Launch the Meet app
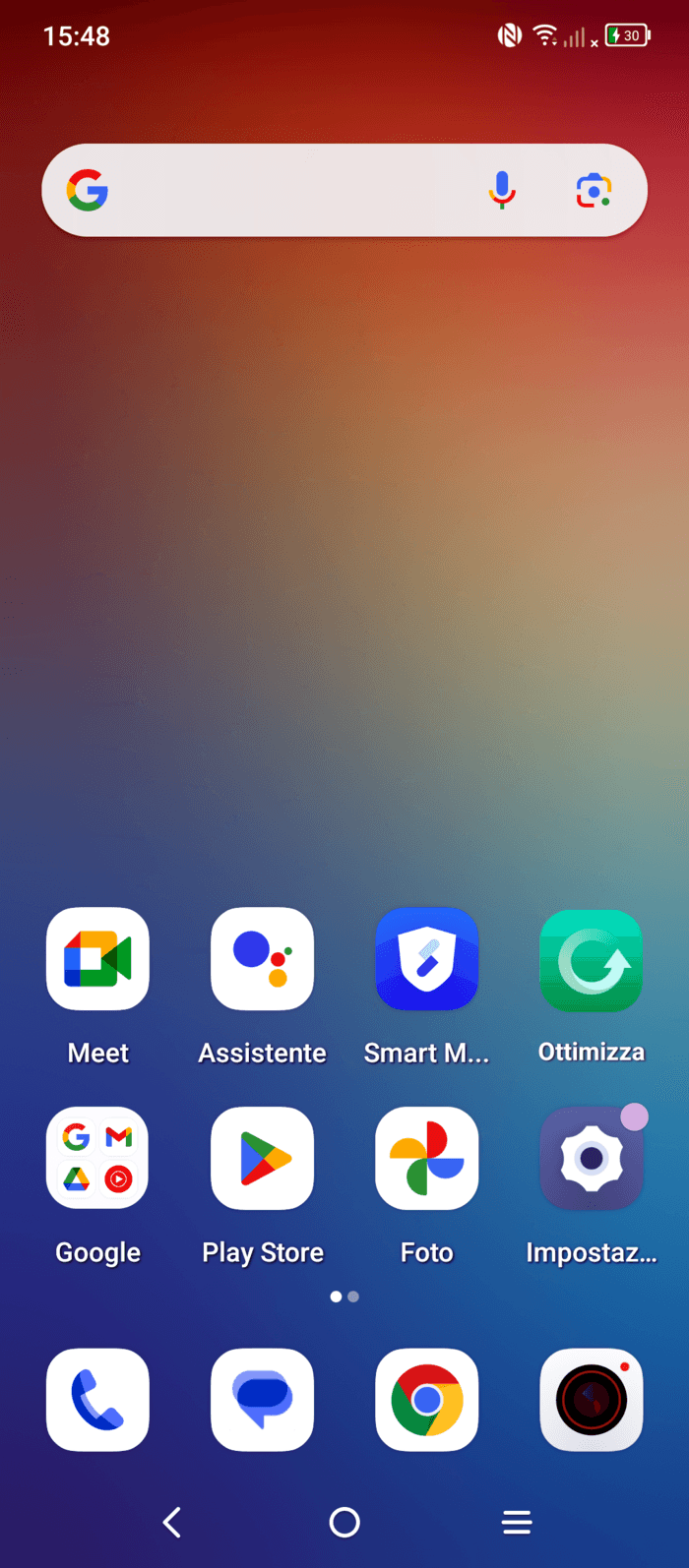The height and width of the screenshot is (1568, 689). pyautogui.click(x=97, y=959)
